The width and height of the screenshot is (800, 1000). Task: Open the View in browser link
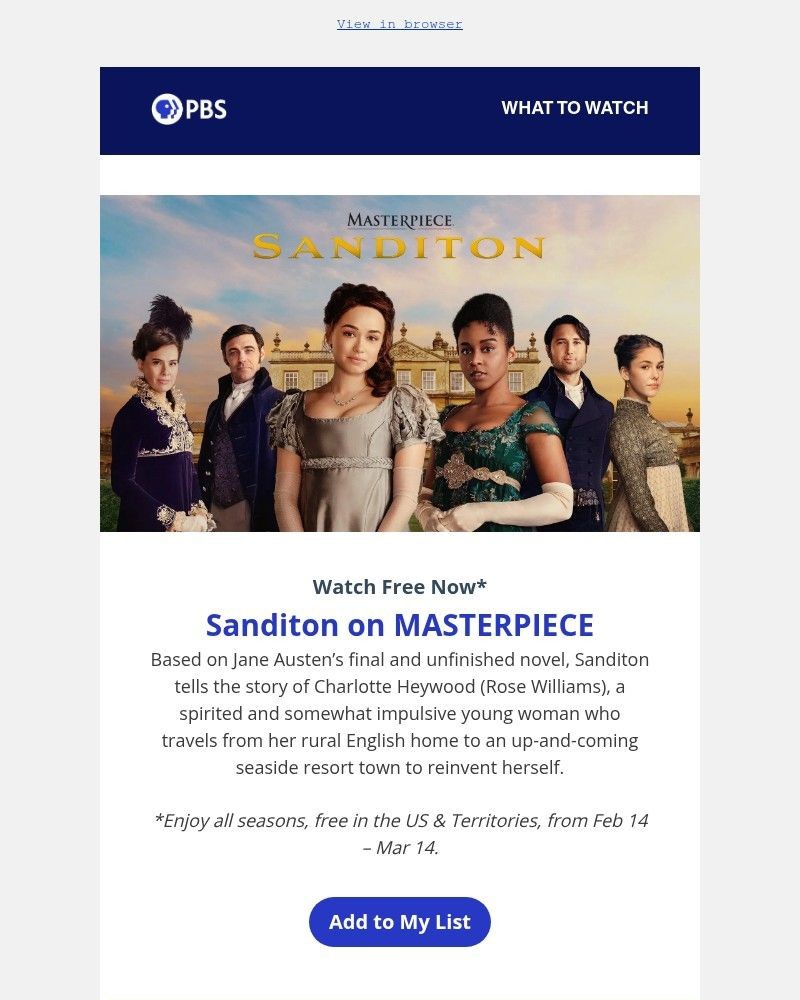pyautogui.click(x=400, y=23)
